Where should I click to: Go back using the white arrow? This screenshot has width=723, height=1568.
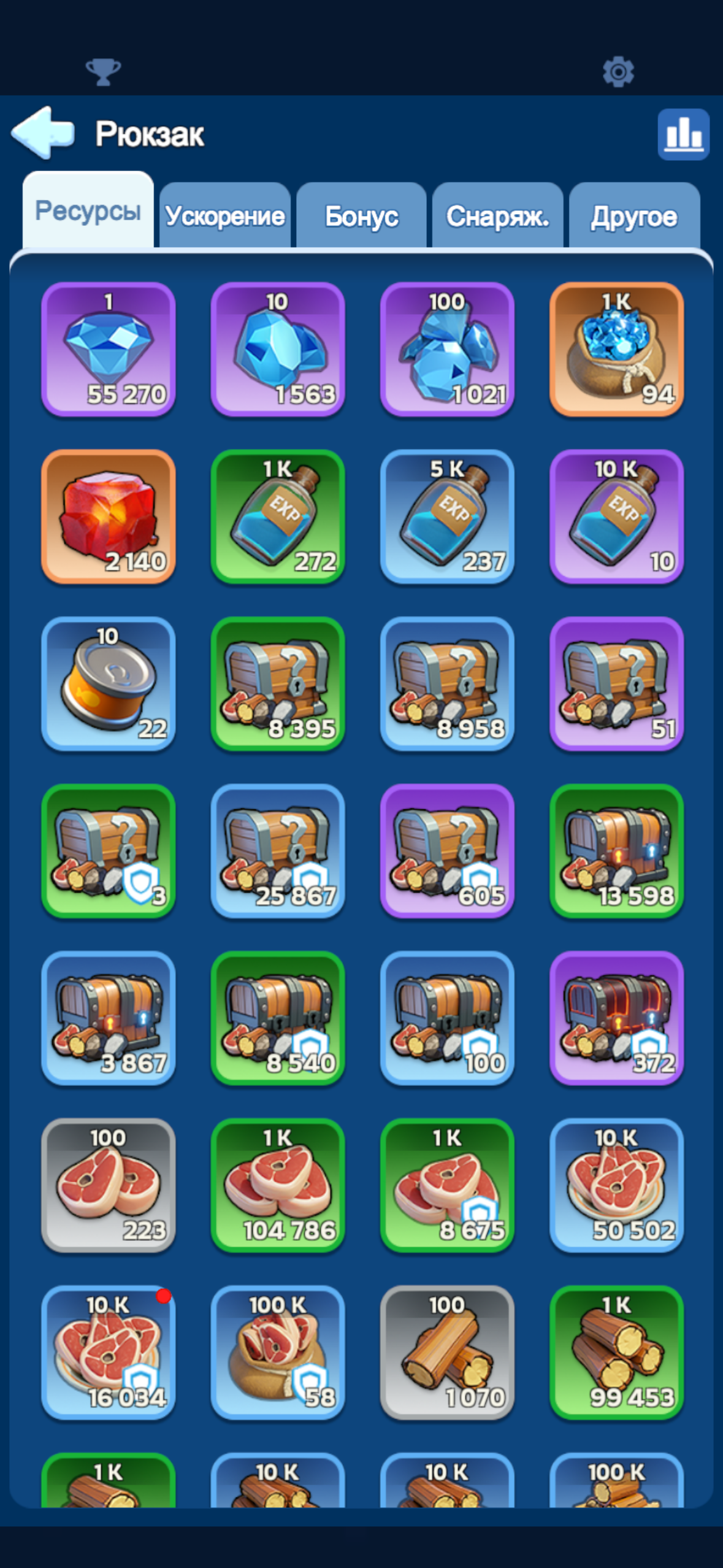[43, 133]
